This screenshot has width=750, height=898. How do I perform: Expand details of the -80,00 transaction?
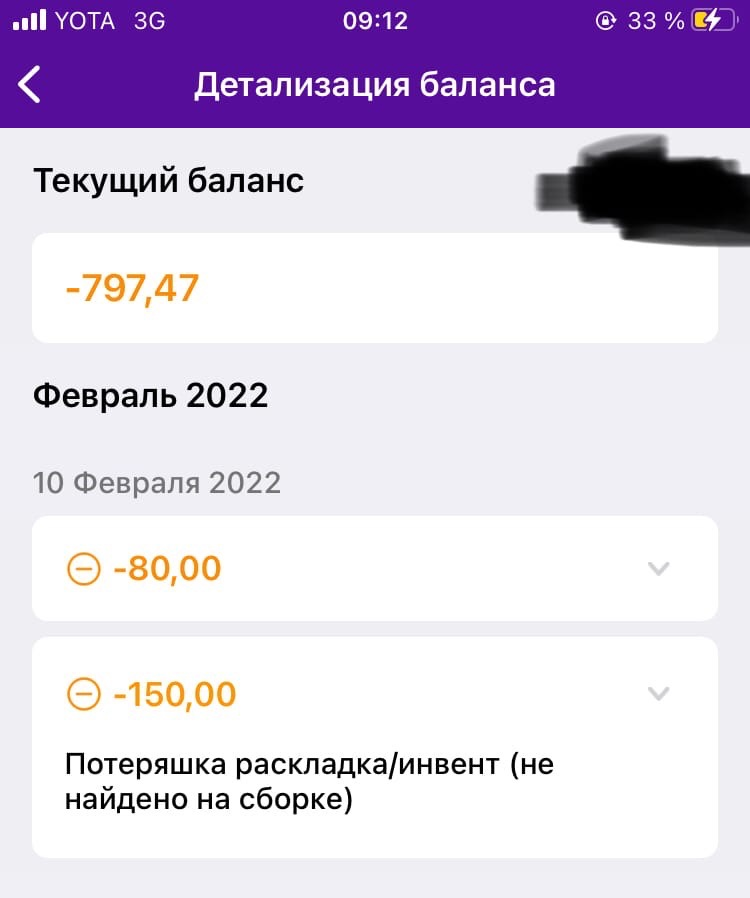[659, 568]
